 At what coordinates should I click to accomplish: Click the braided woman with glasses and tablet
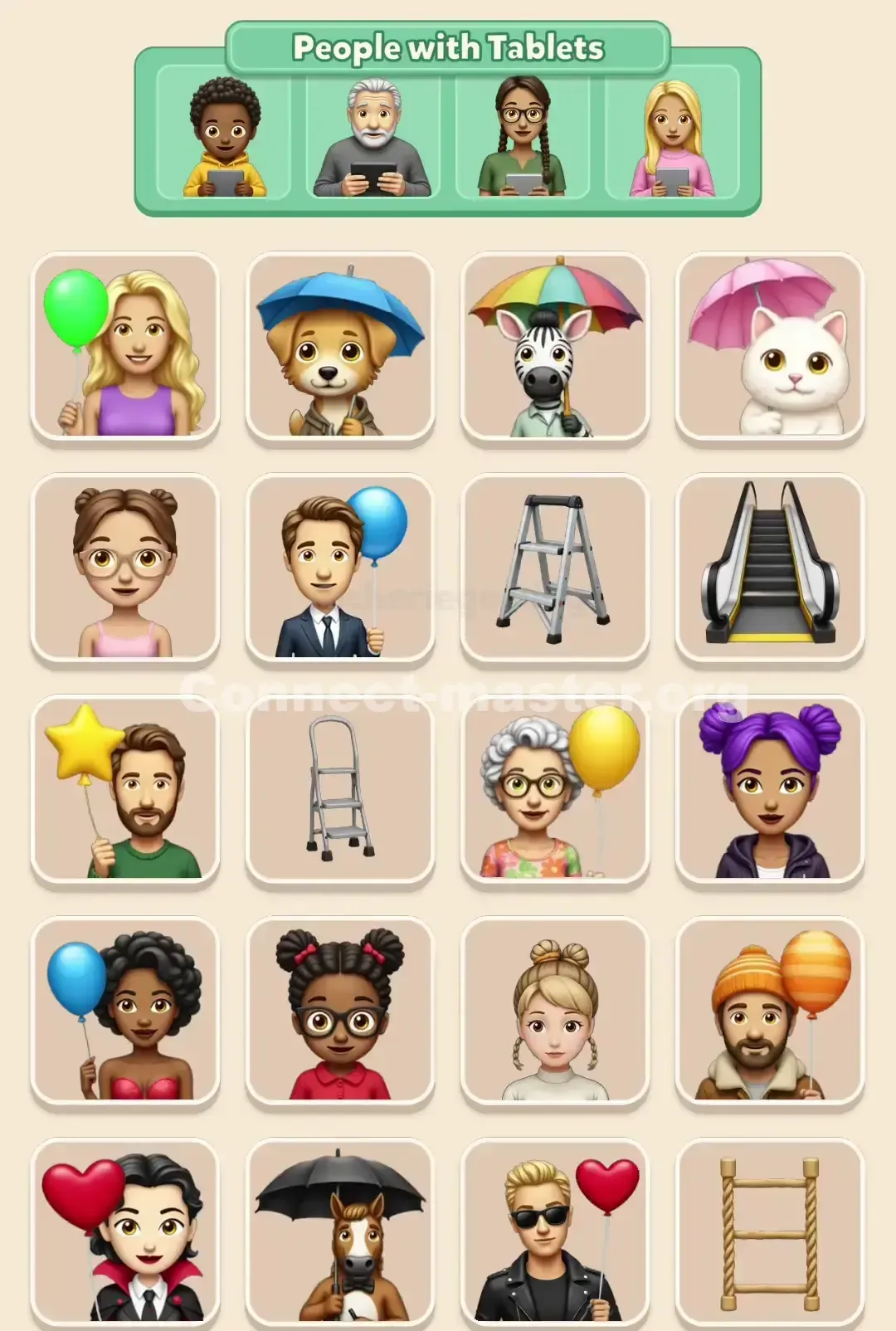pos(523,141)
